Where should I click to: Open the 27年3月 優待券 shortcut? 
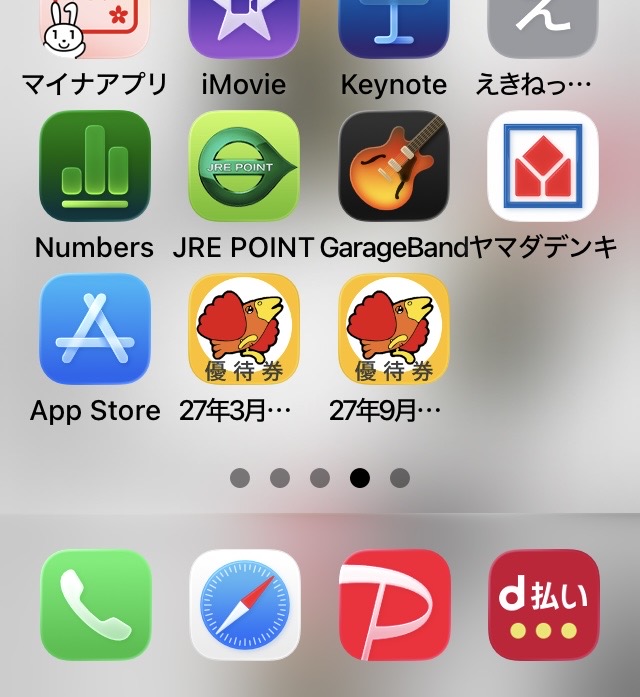point(244,329)
